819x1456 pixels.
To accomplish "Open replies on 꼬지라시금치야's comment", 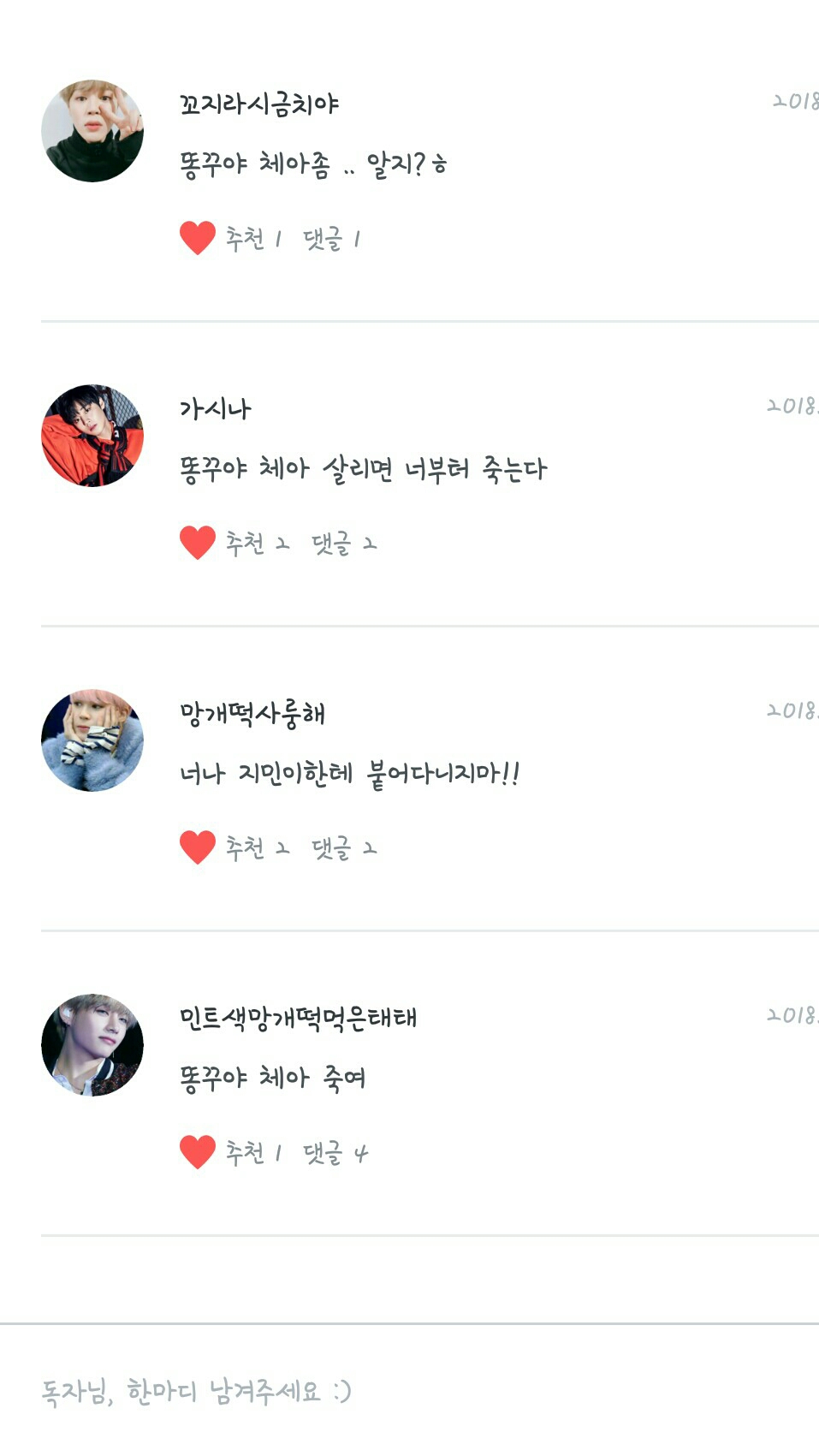I will click(x=331, y=239).
